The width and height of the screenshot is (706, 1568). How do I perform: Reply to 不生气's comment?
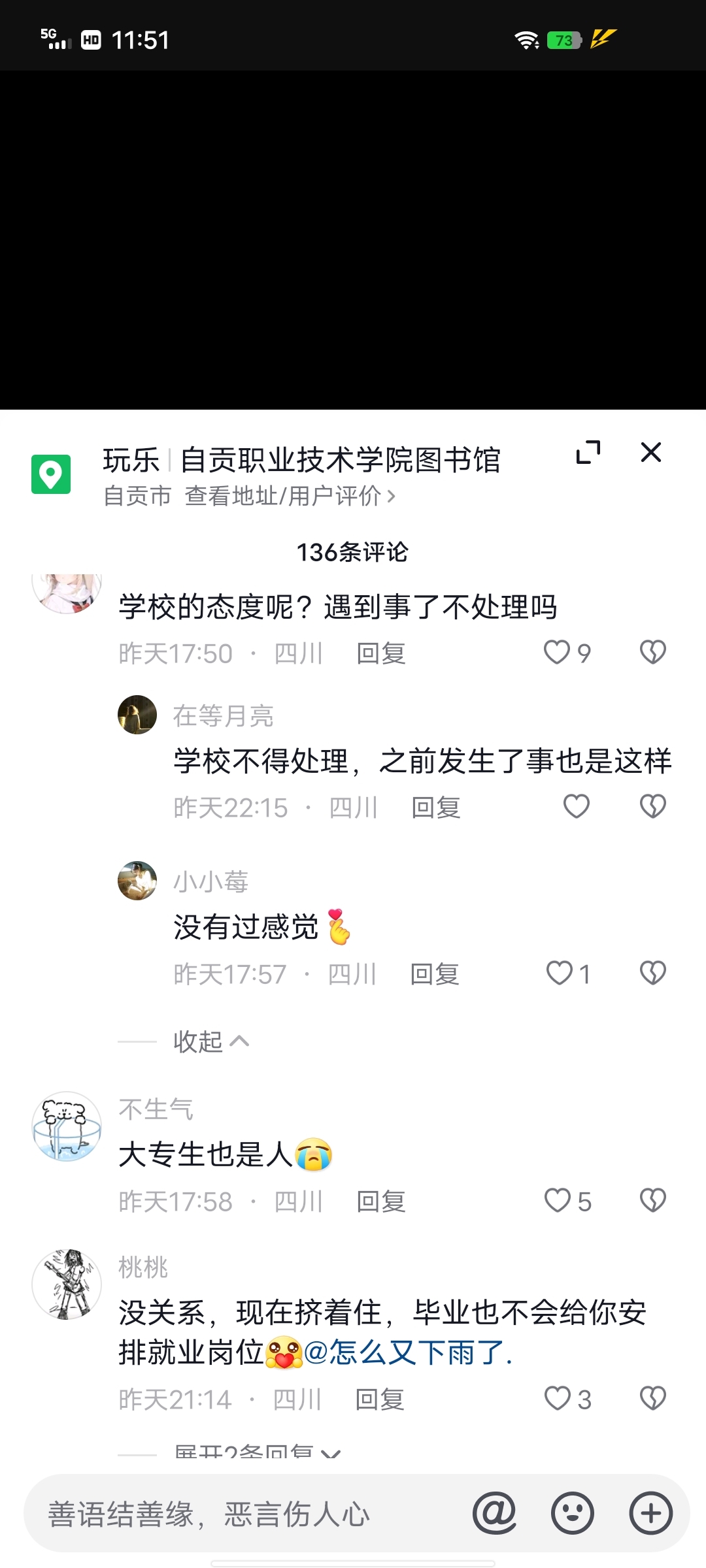[x=380, y=1201]
